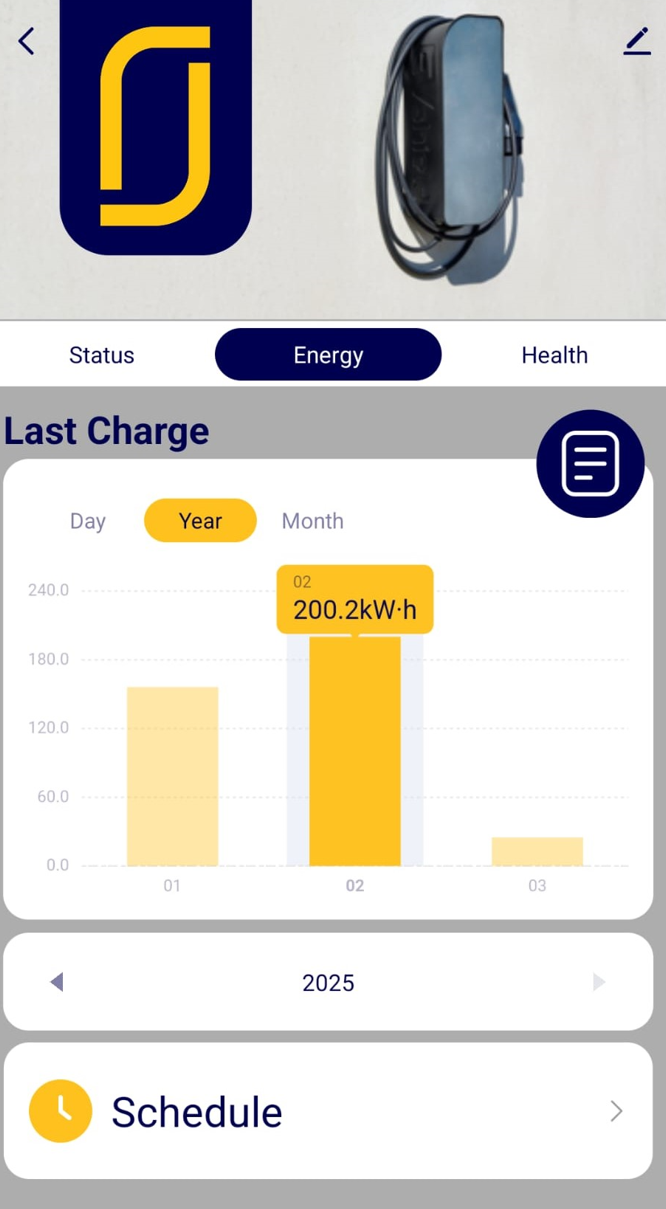Screen dimensions: 666x1209
Task: Switch to the Status tab
Action: click(x=101, y=355)
